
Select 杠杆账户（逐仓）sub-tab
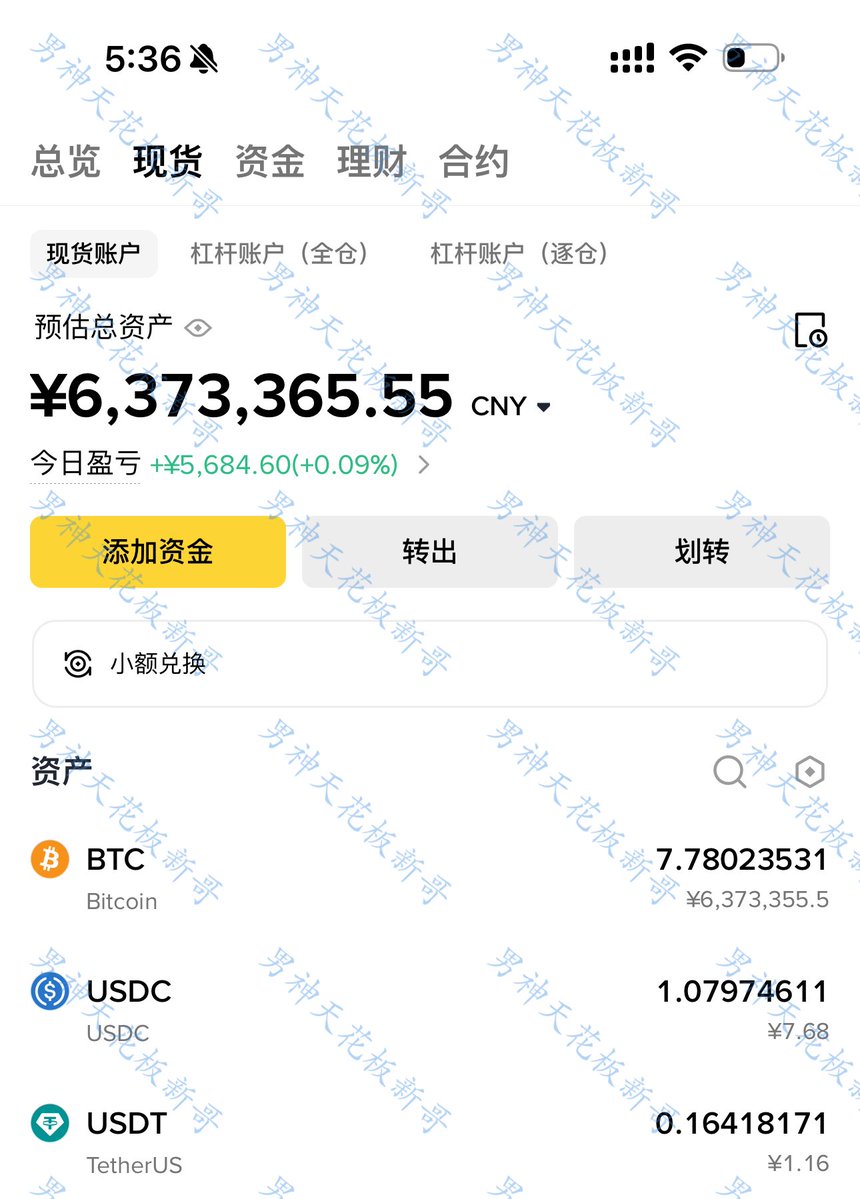coord(520,254)
